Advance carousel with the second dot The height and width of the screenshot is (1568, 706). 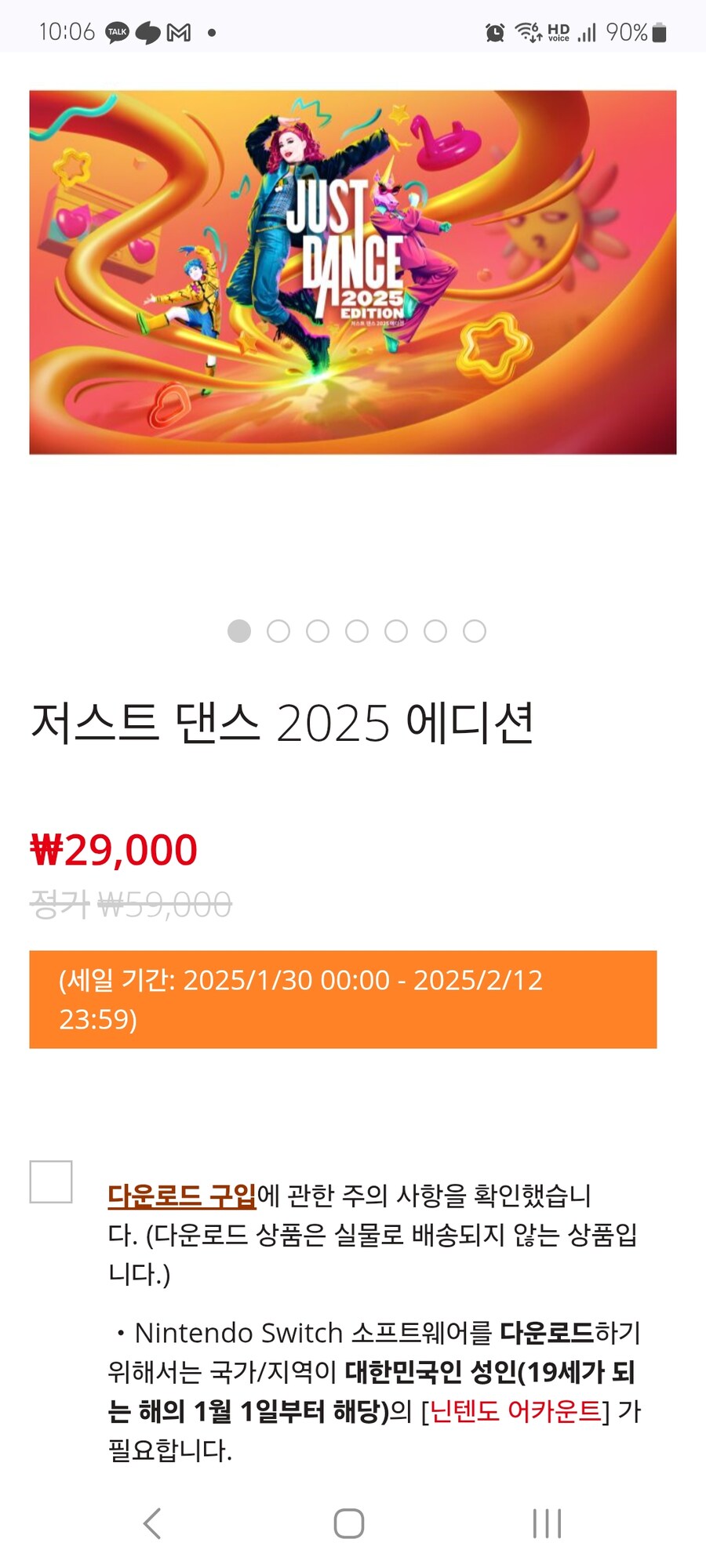[277, 630]
